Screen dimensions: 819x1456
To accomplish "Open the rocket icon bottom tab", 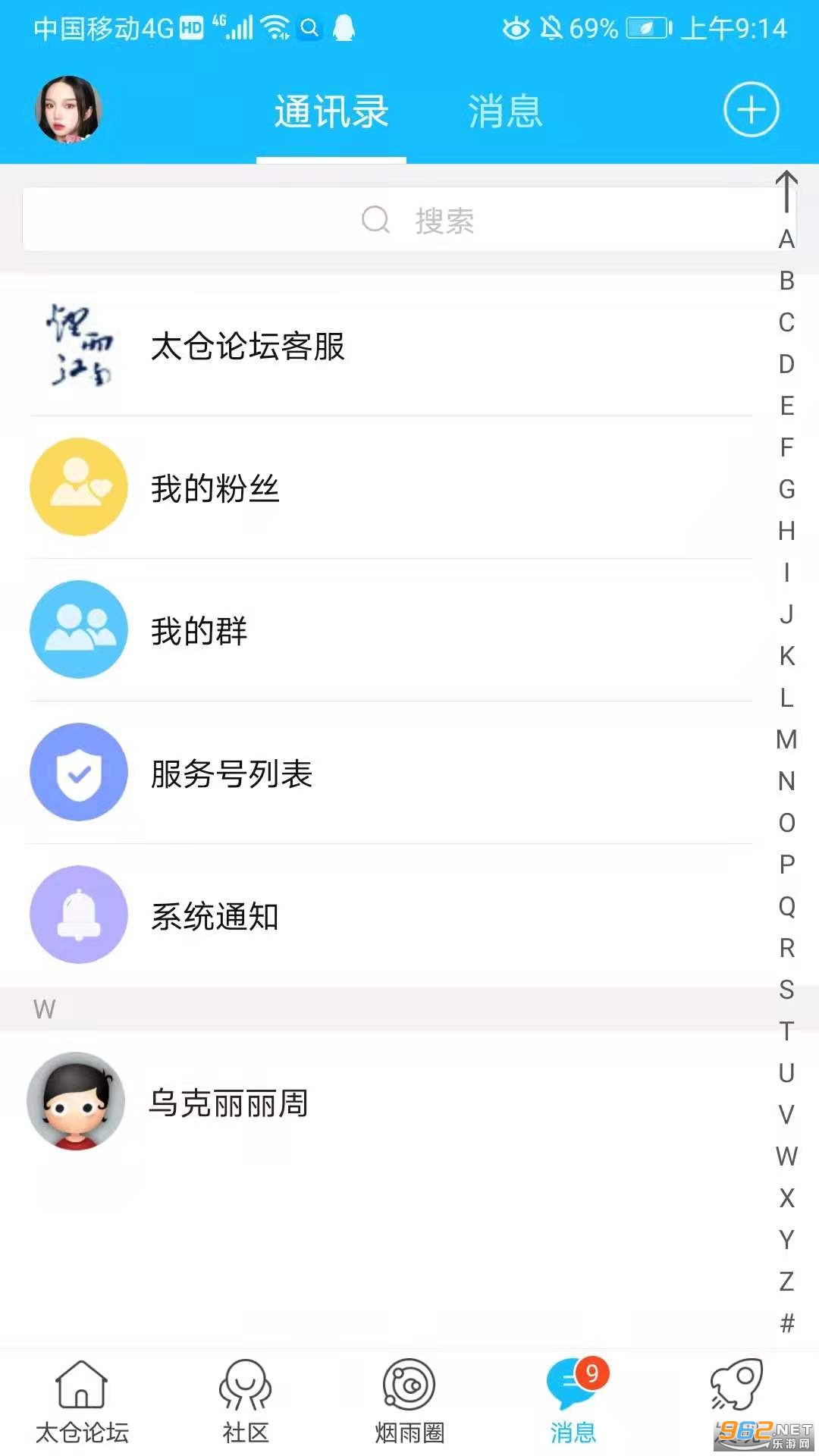I will coord(736,1388).
